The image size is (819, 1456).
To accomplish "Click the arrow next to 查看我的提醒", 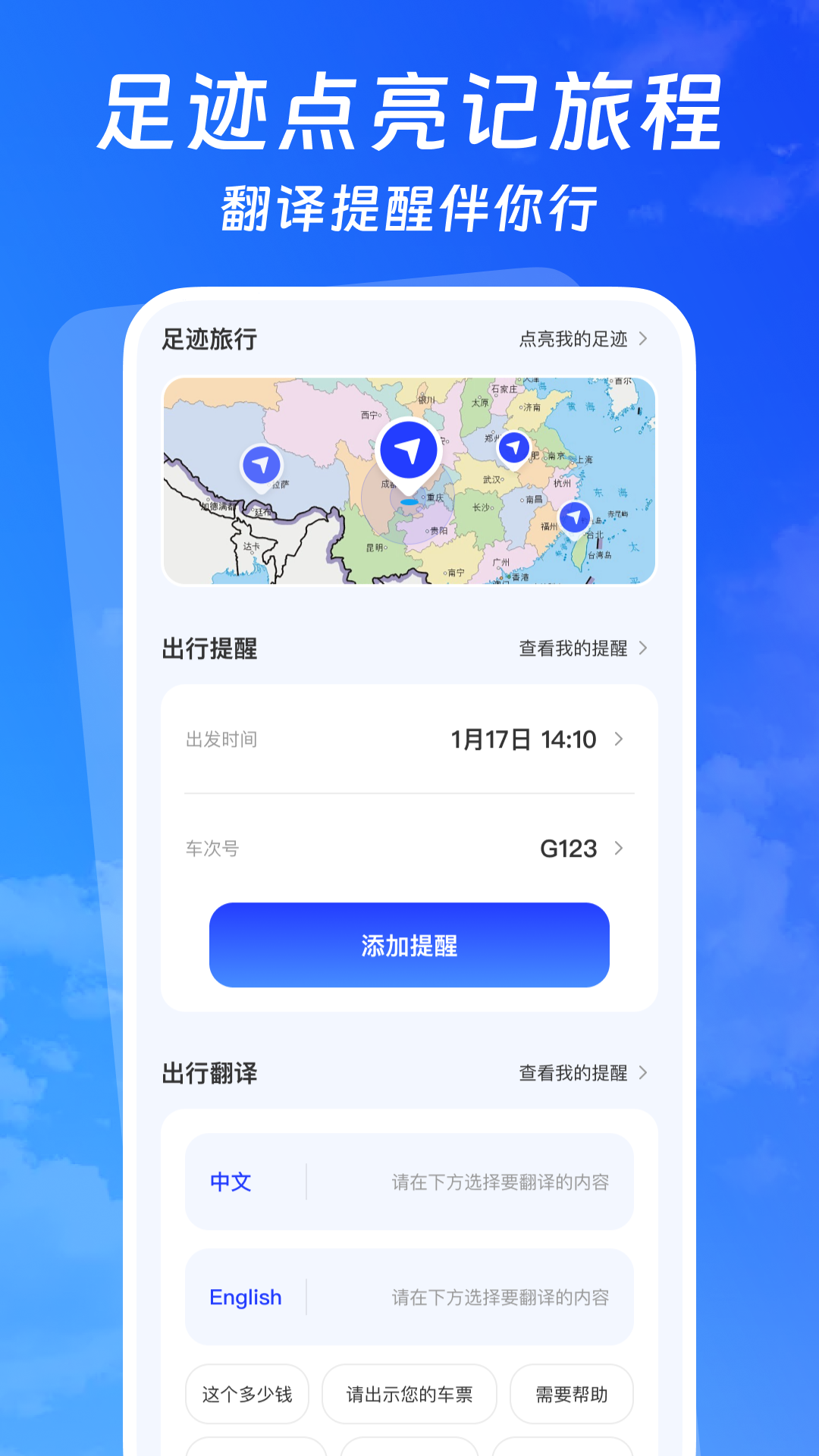I will [644, 649].
